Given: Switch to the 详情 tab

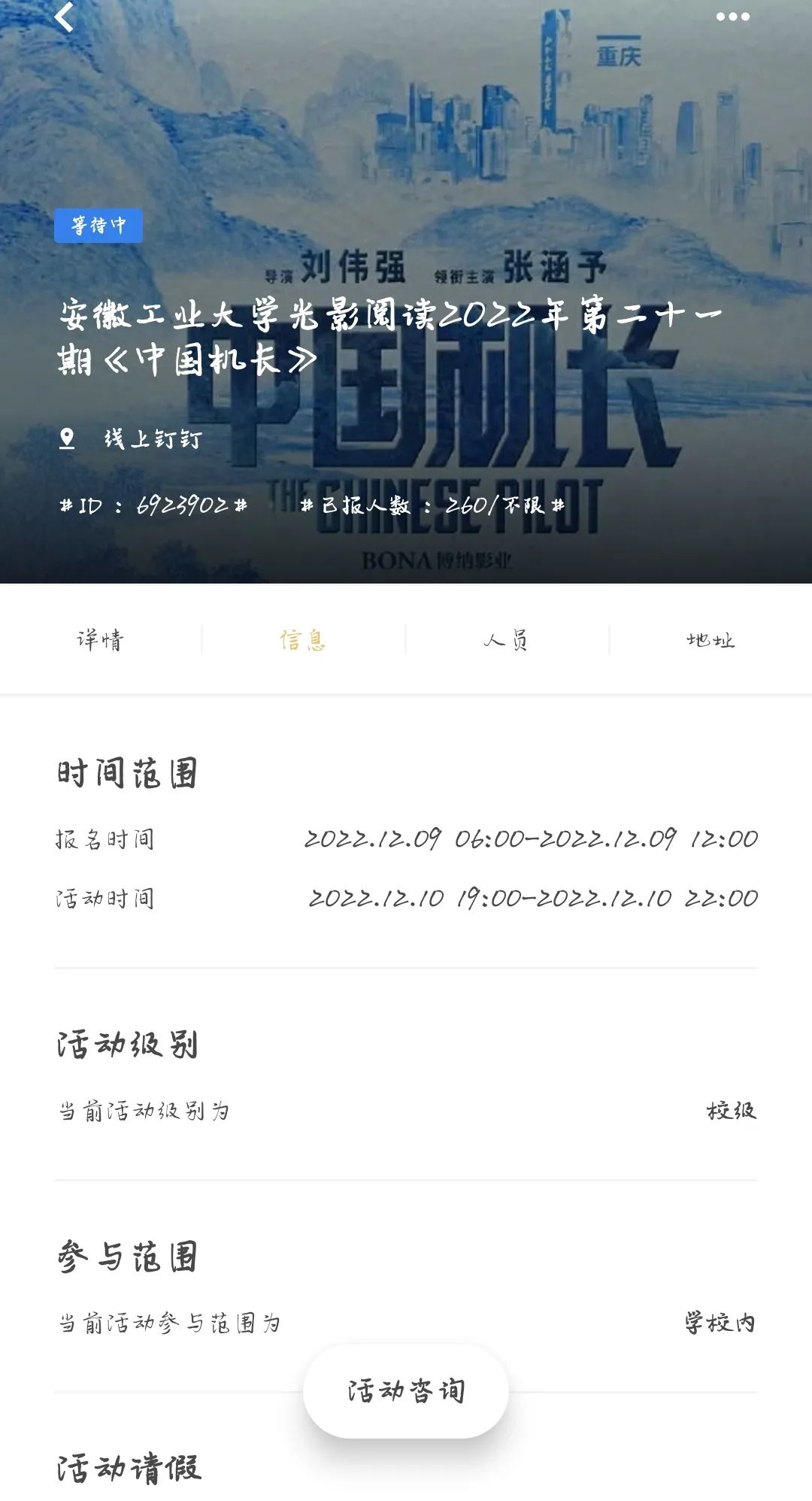Looking at the screenshot, I should pos(100,640).
